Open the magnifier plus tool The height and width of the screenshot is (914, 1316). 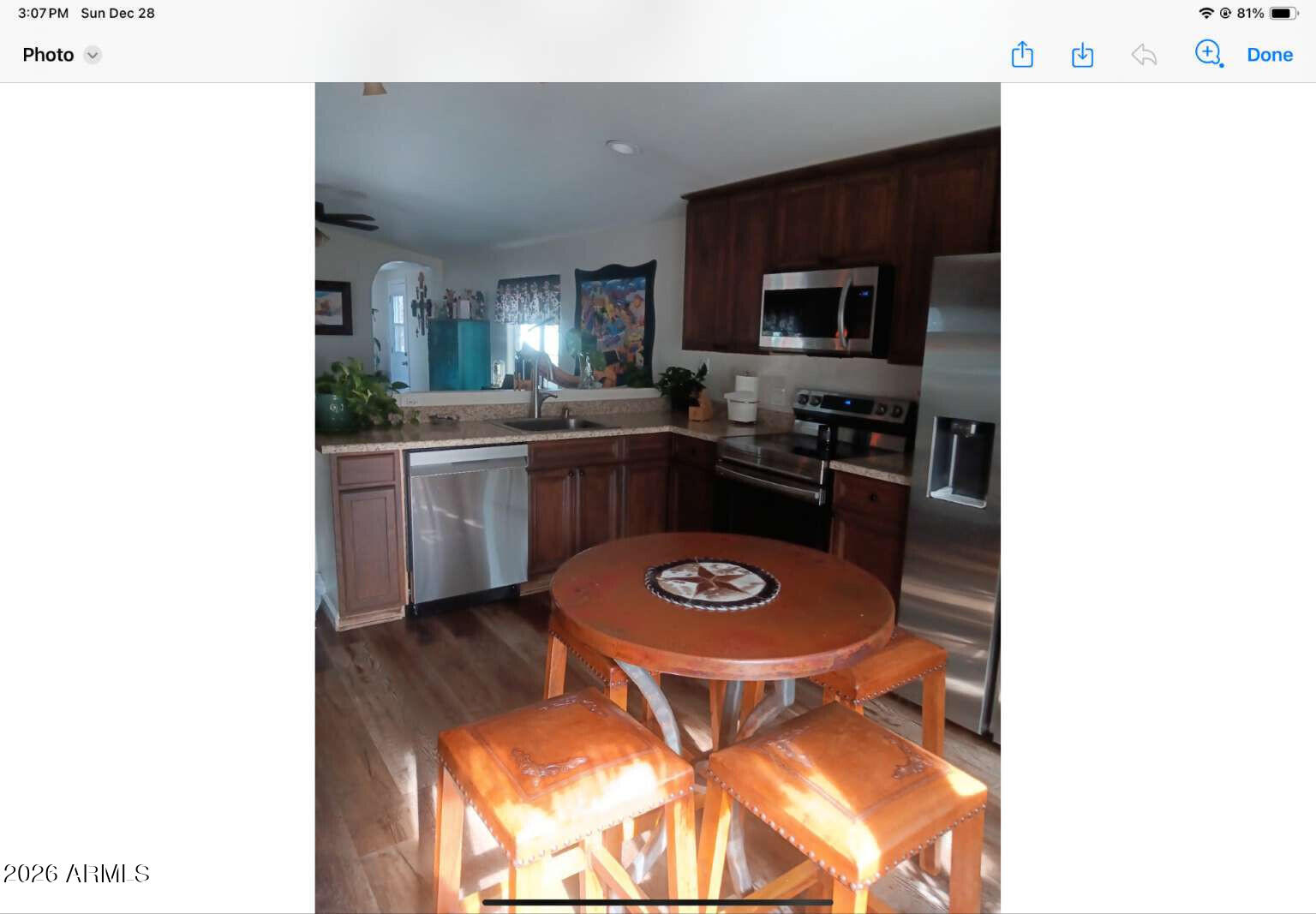1208,53
